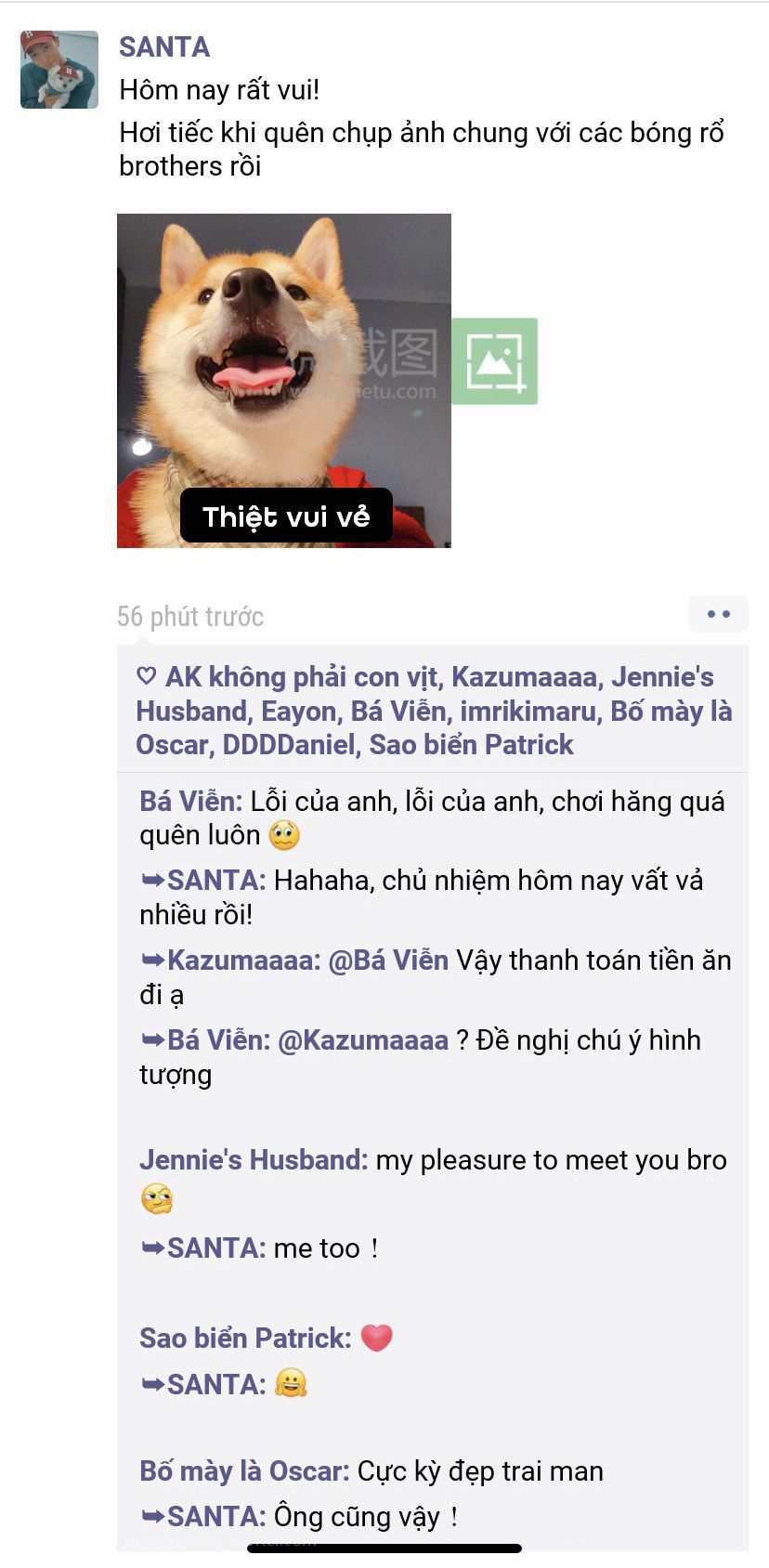Open Eayon's profile from the likes list
The image size is (769, 1568).
pyautogui.click(x=298, y=712)
